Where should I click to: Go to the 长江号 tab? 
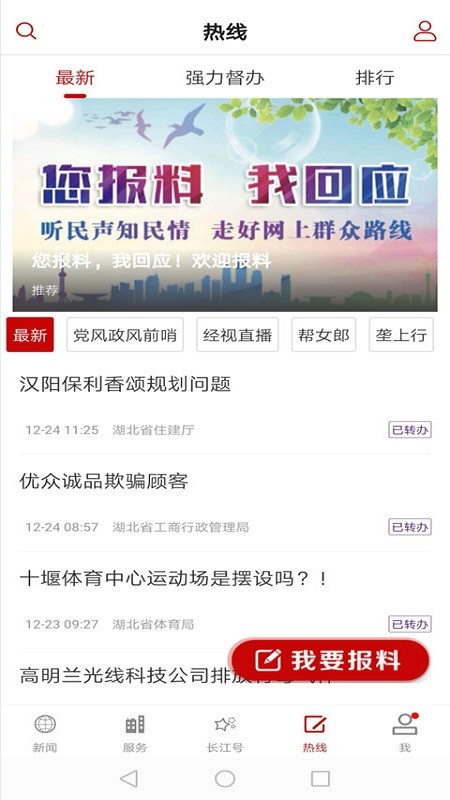click(x=225, y=734)
